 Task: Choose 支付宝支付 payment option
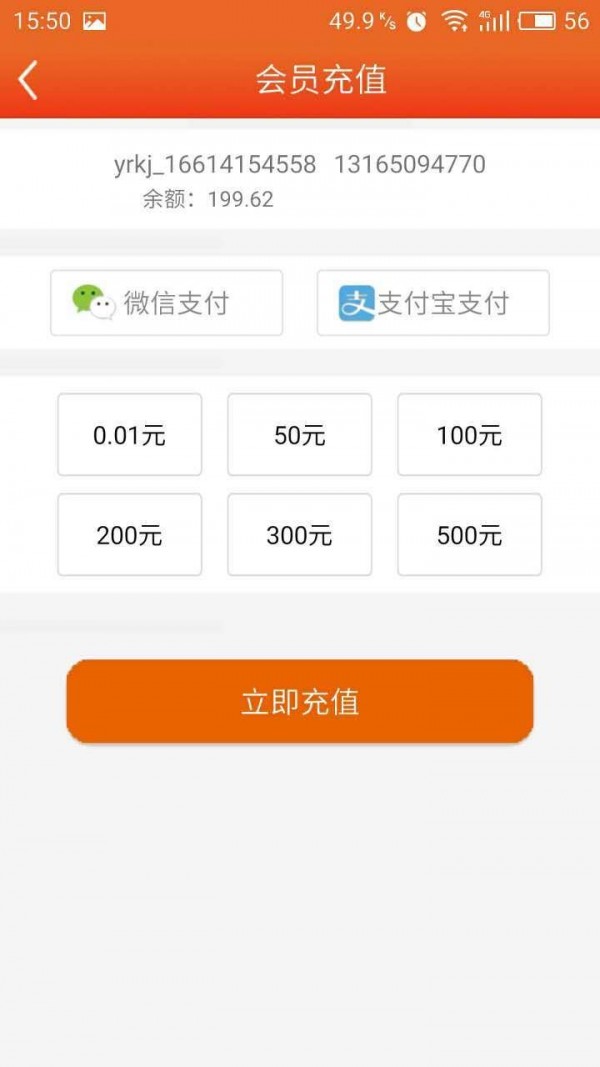coord(433,303)
